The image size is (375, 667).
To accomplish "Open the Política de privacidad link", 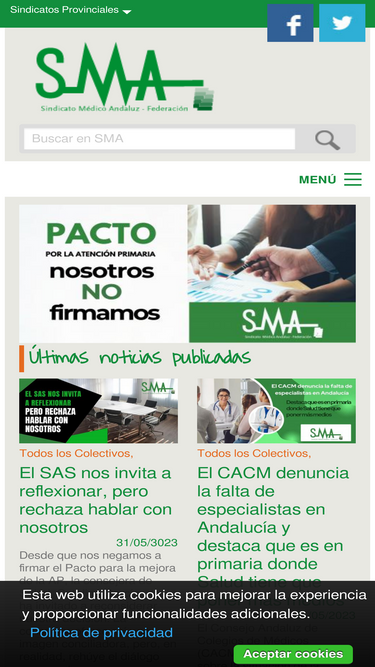I will (102, 633).
